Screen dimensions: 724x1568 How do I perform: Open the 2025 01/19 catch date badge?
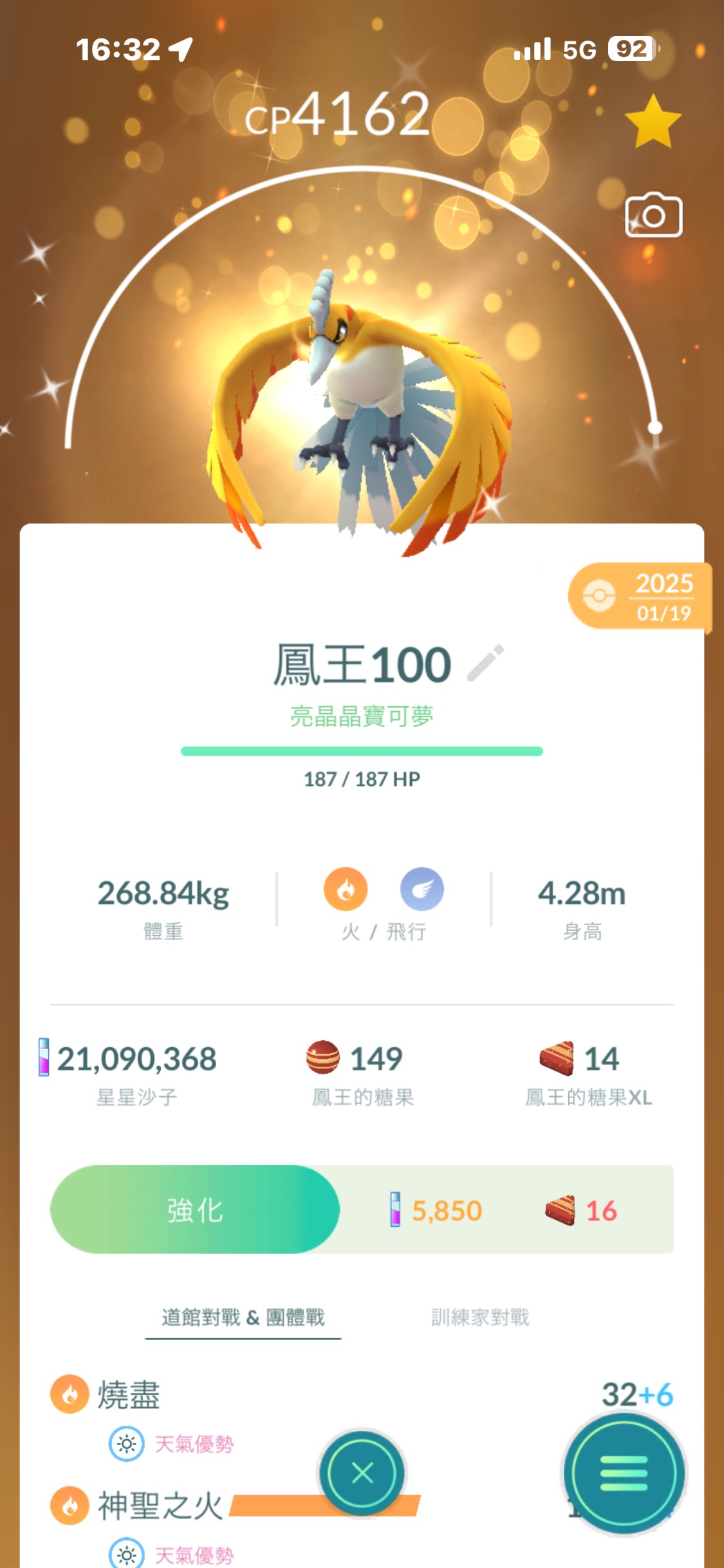[640, 597]
